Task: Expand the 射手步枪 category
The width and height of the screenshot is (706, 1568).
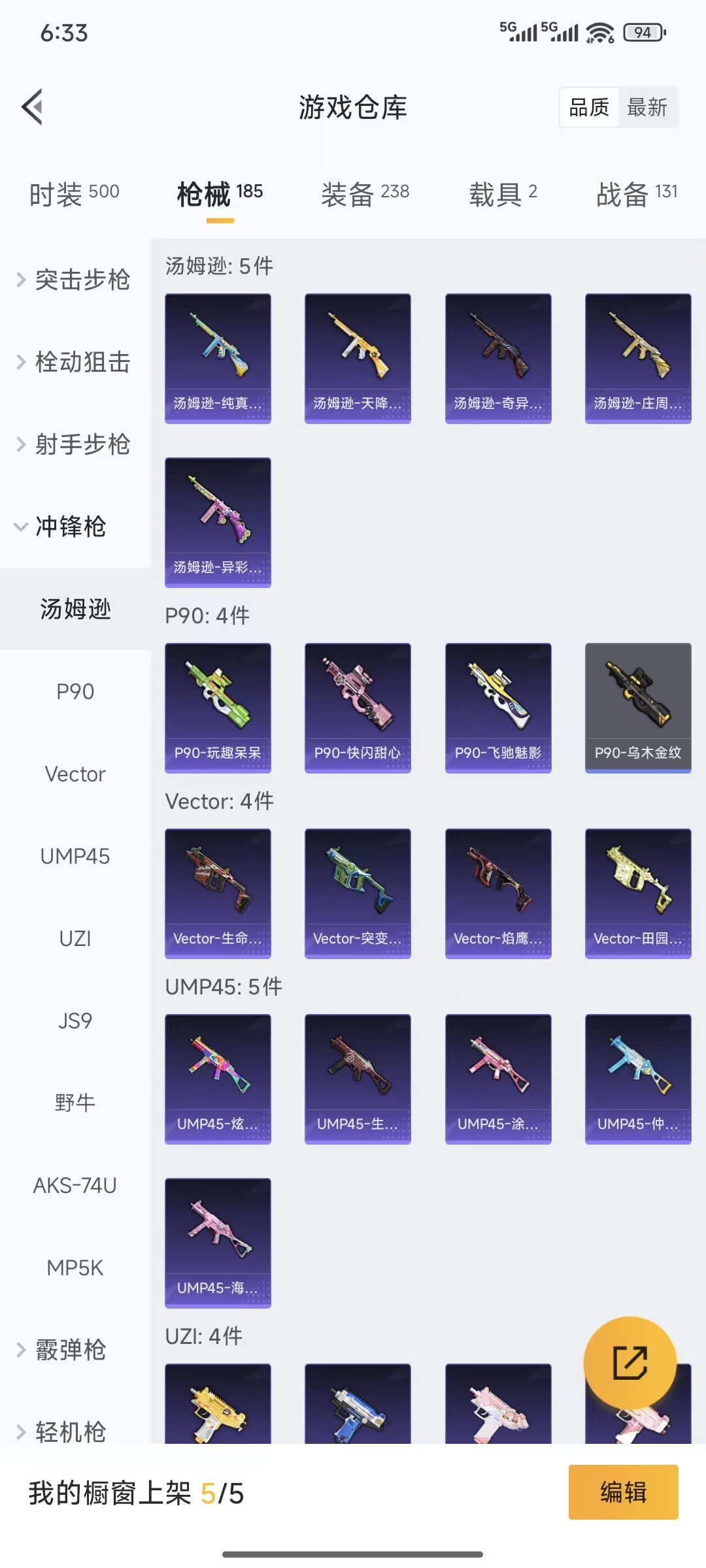Action: pyautogui.click(x=75, y=444)
